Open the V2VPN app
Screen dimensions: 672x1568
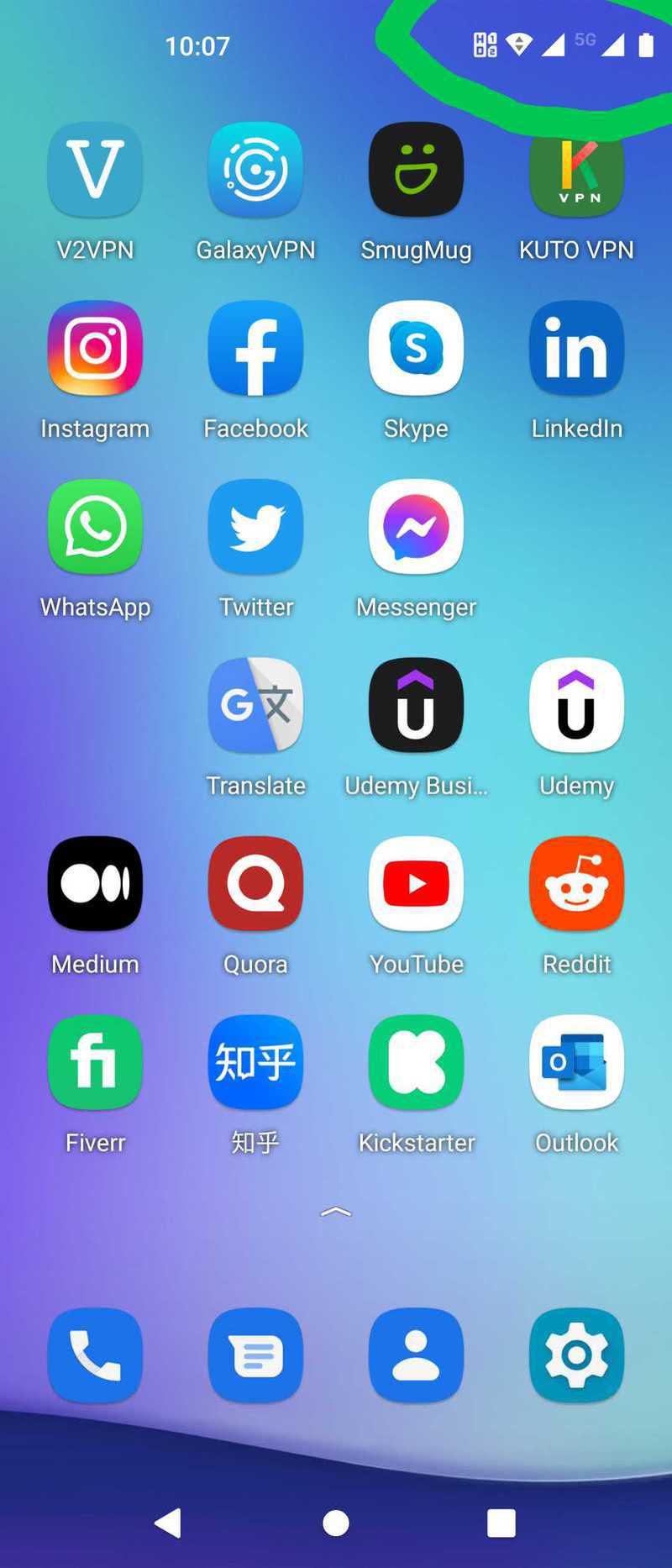(95, 171)
